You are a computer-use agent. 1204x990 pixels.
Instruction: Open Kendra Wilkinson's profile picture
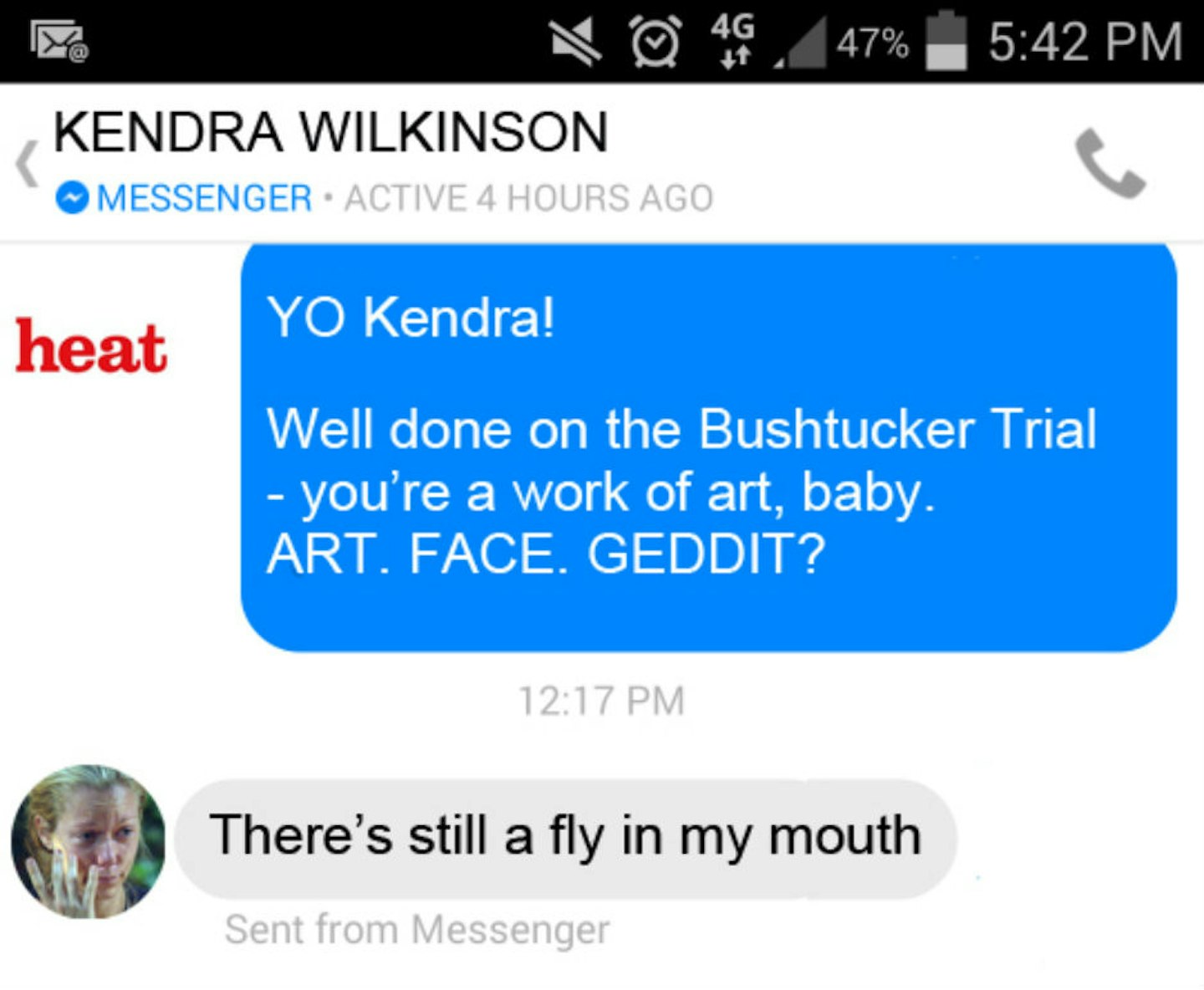click(88, 841)
